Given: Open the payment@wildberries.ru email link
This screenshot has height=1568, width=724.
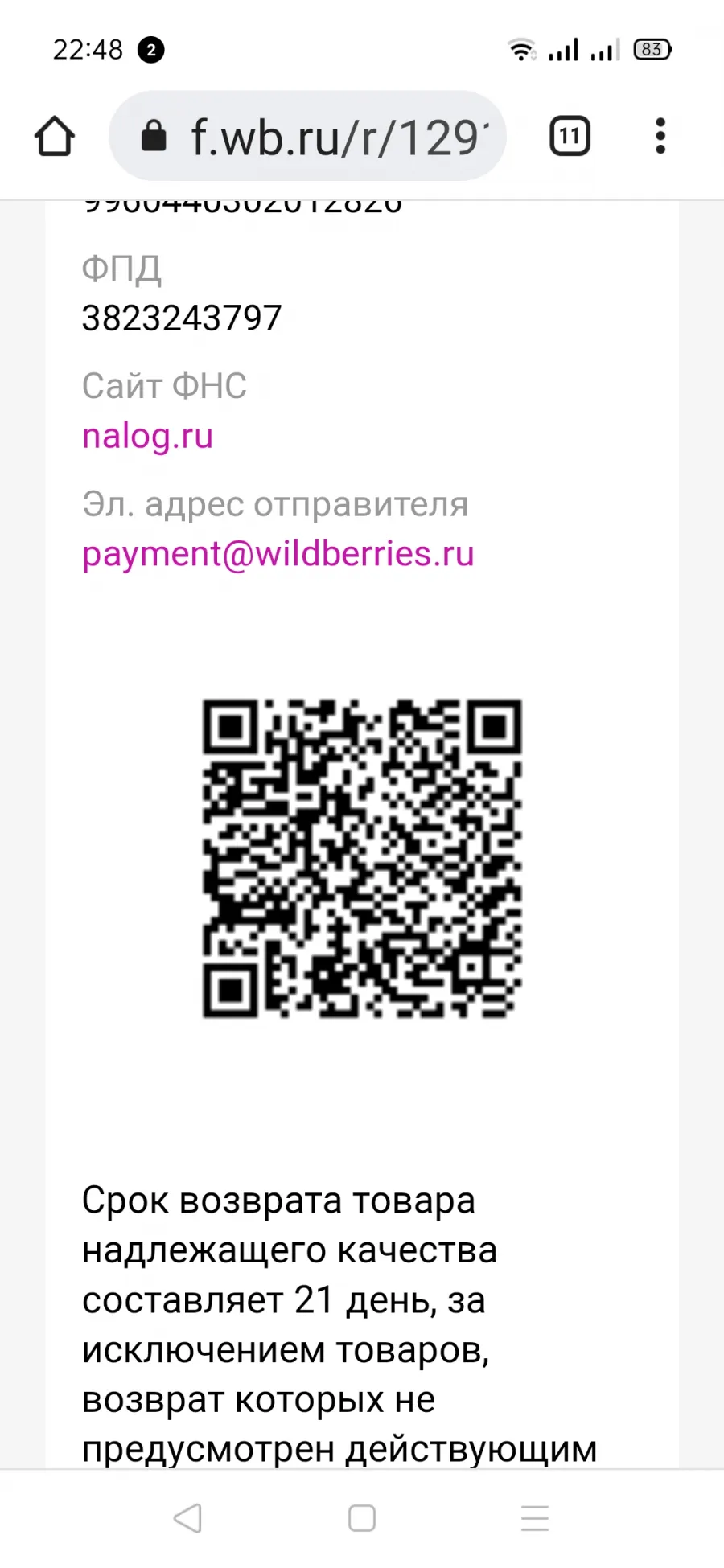Looking at the screenshot, I should [278, 554].
